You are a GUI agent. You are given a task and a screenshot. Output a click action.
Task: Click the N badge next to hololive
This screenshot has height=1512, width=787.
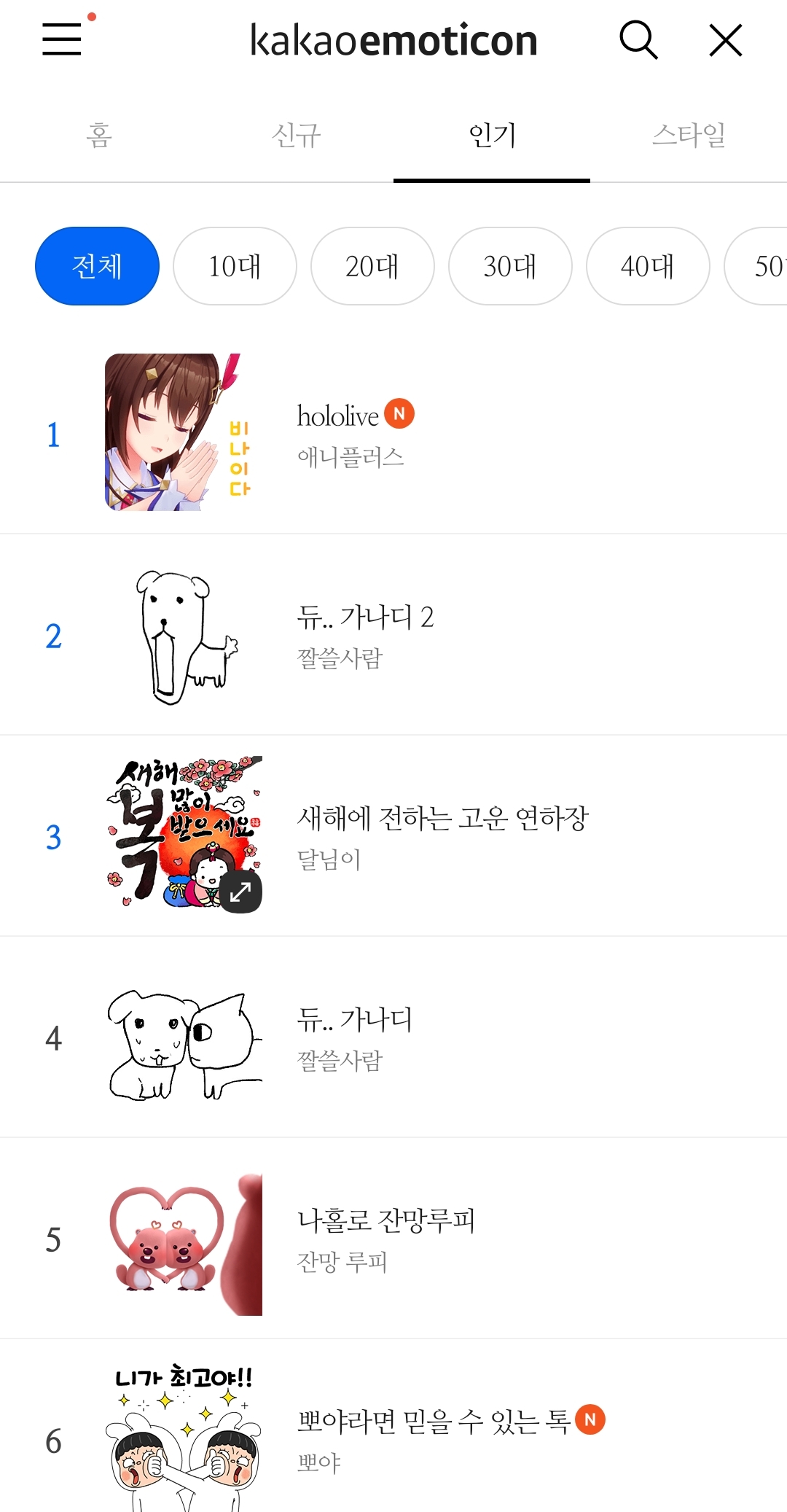(x=399, y=414)
